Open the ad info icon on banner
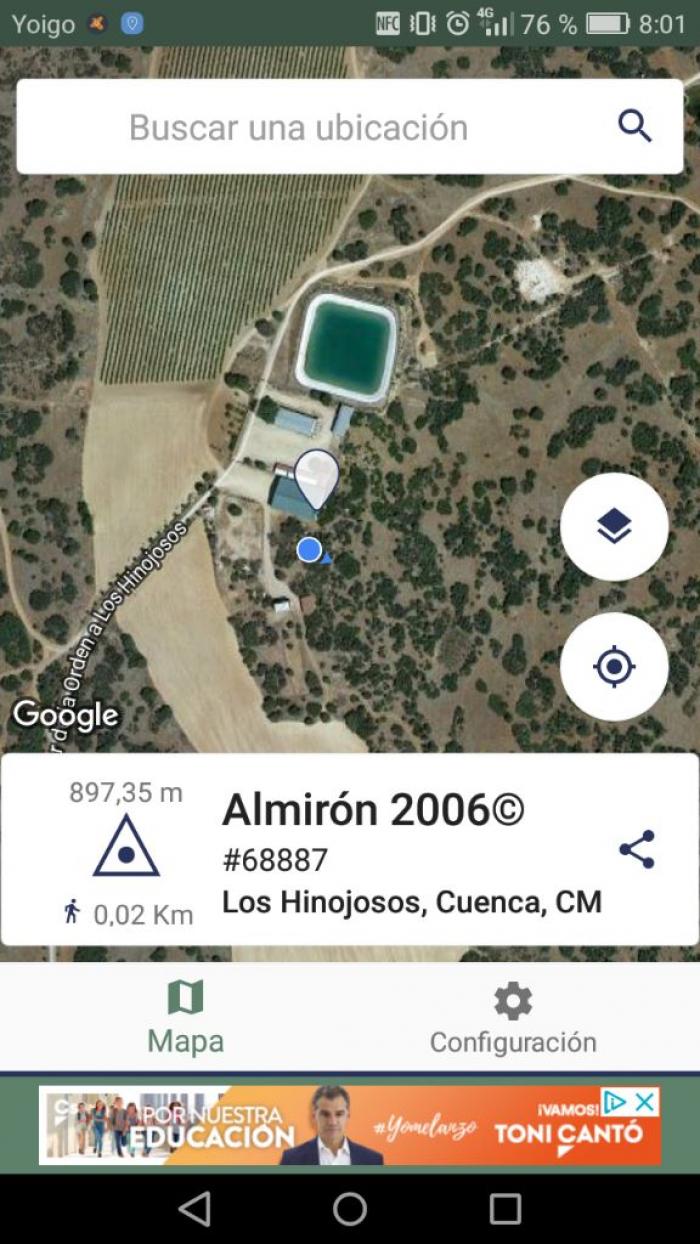 tap(616, 1102)
